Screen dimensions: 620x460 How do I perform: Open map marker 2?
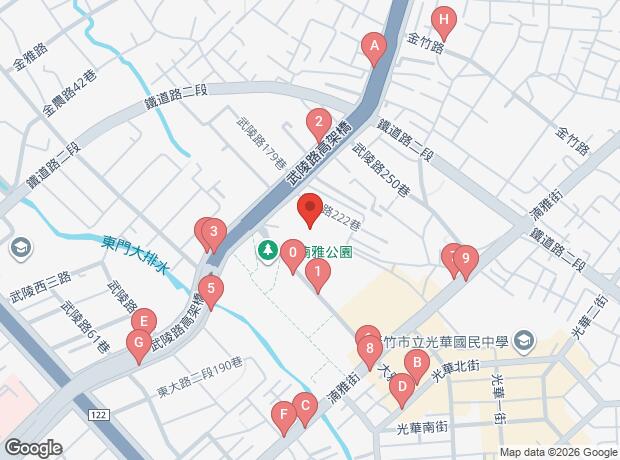[x=318, y=123]
